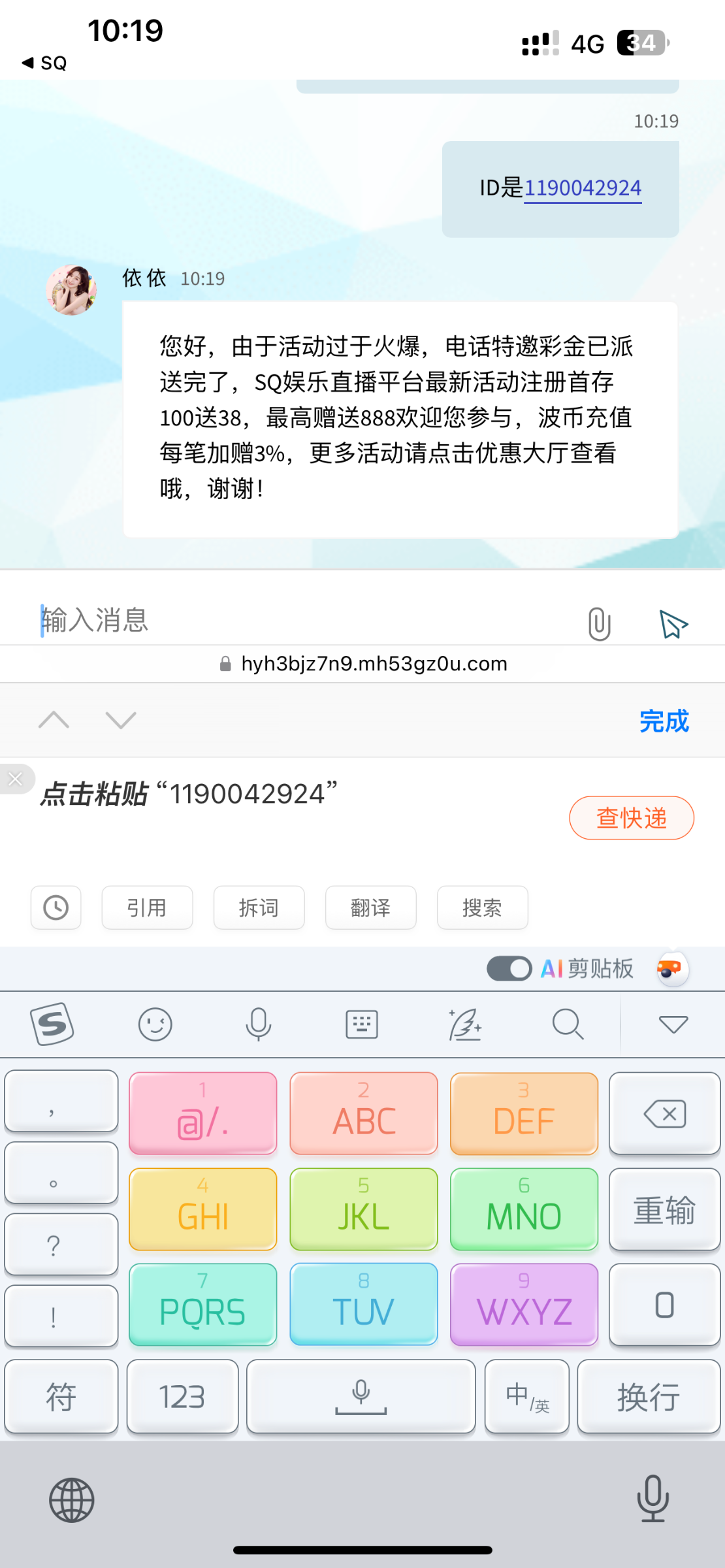The height and width of the screenshot is (1568, 725).
Task: Collapse the keyboard with the down triangle
Action: coord(673,1024)
